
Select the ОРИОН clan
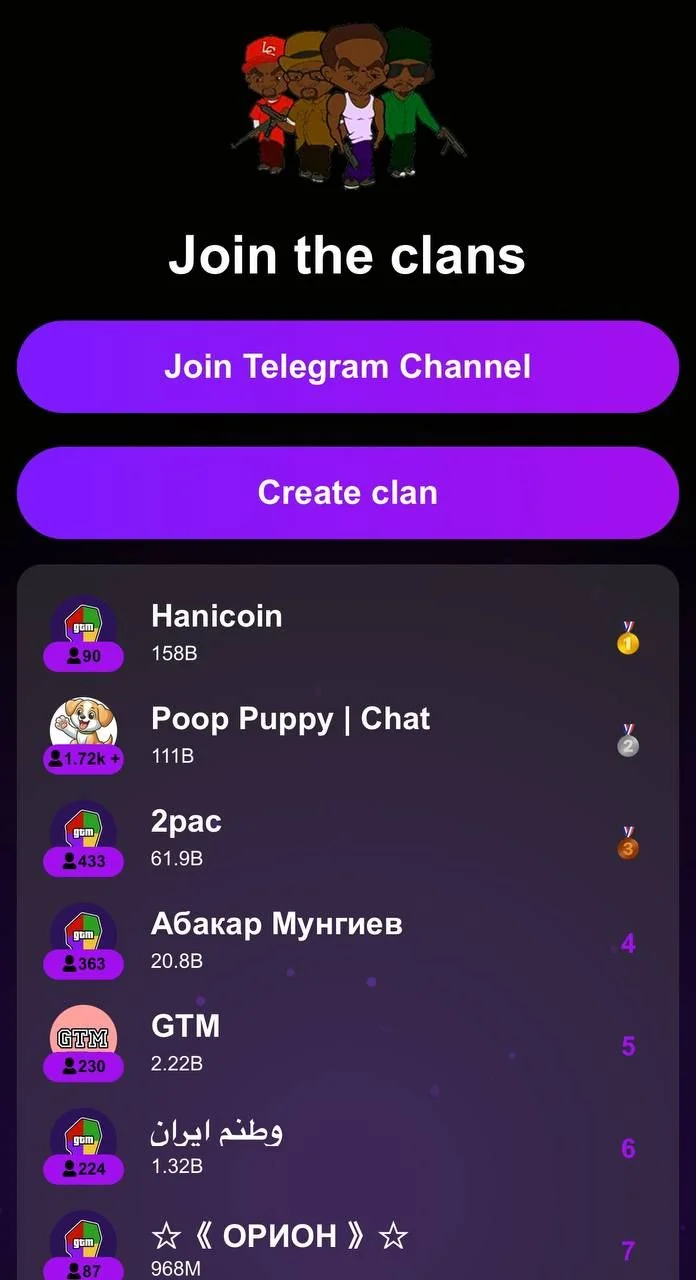point(348,1244)
